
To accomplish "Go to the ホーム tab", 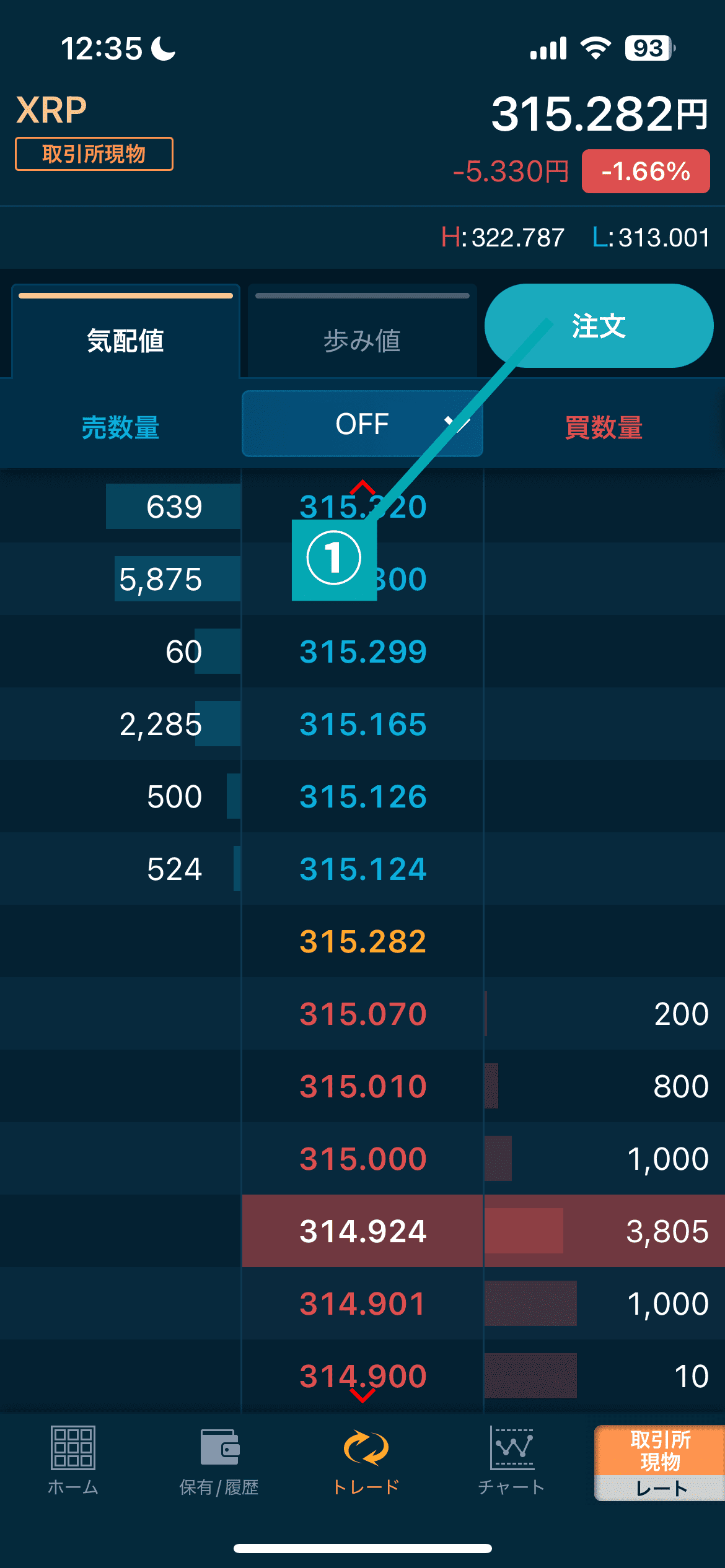I will (x=73, y=1460).
